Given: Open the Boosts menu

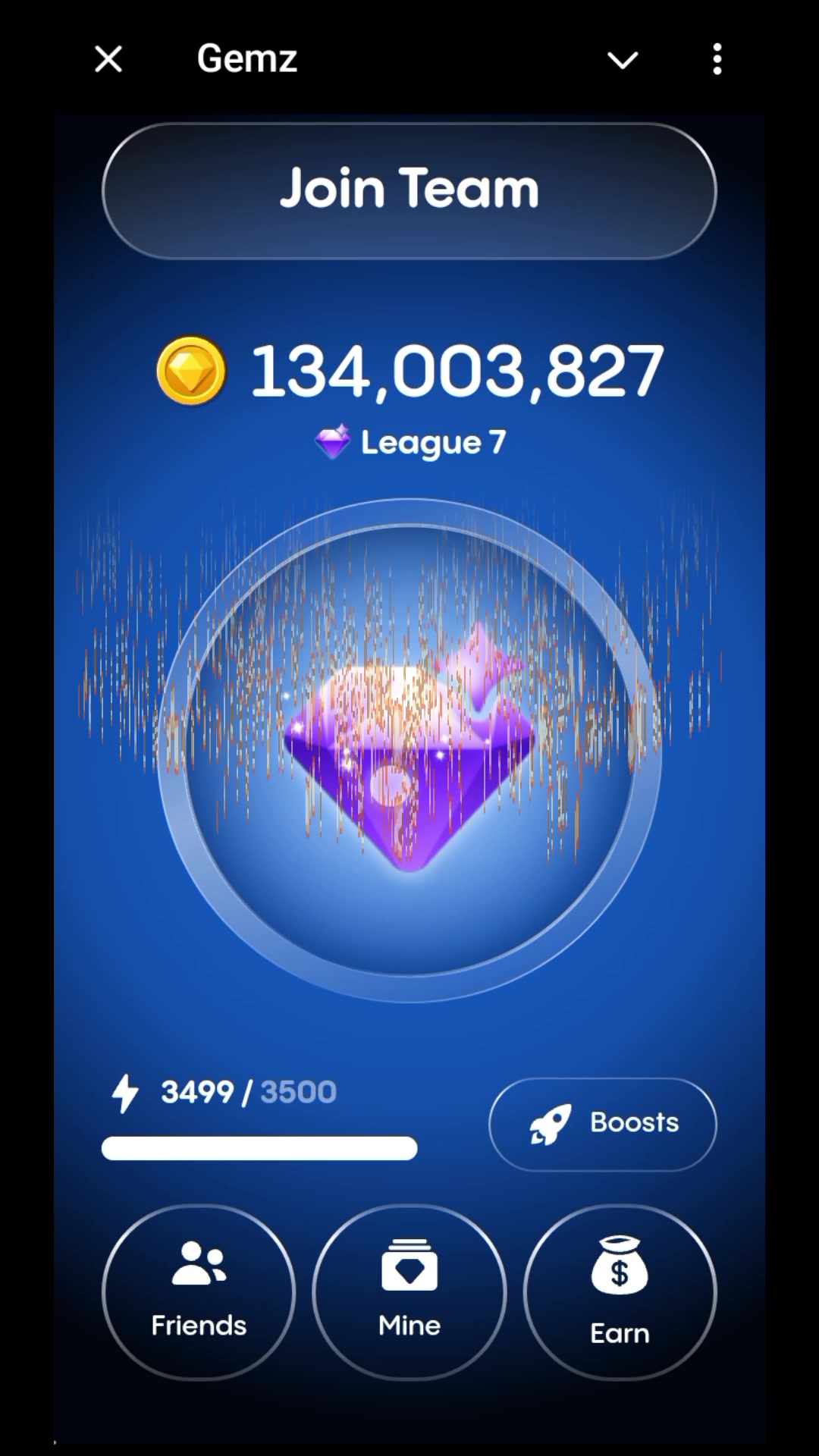Looking at the screenshot, I should click(603, 1123).
